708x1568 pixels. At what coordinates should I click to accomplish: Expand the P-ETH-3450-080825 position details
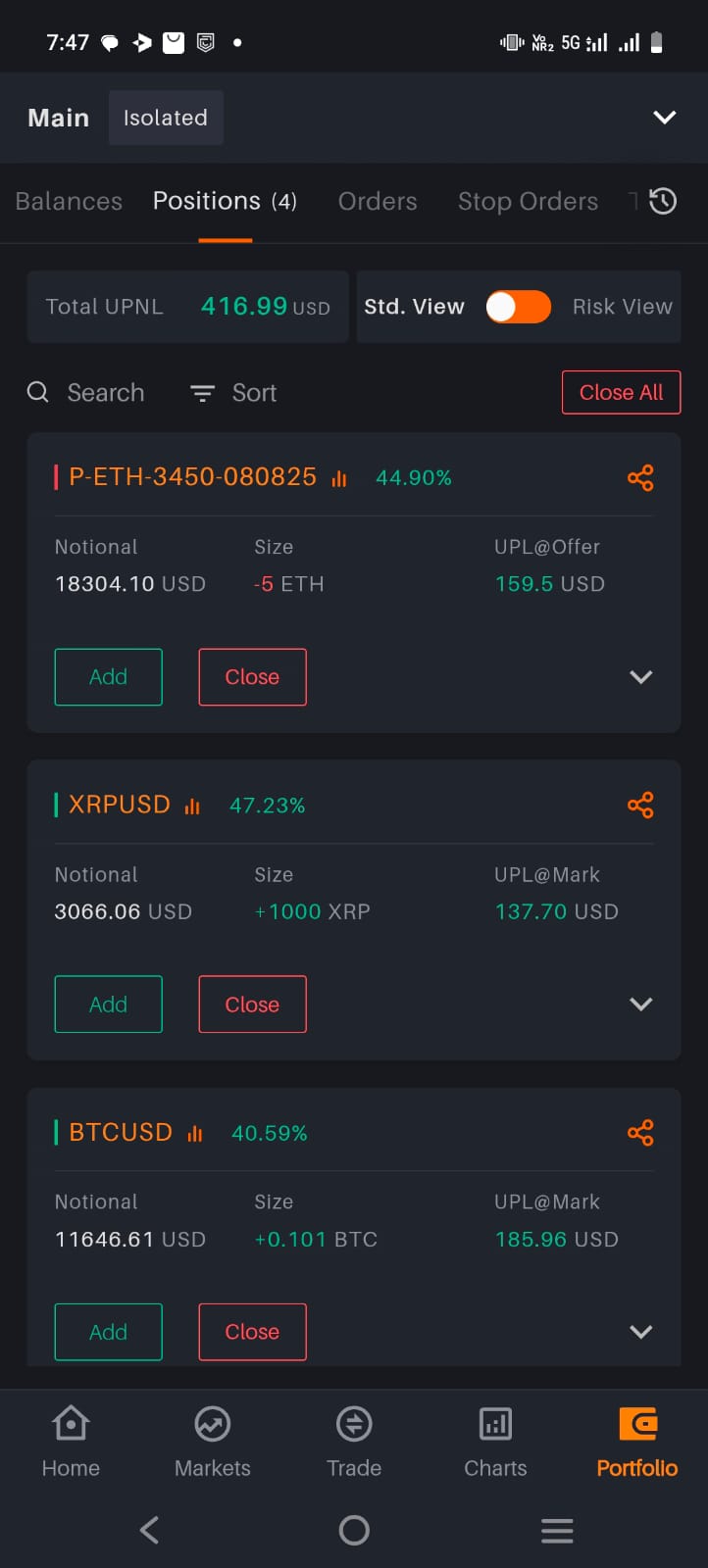pyautogui.click(x=640, y=676)
